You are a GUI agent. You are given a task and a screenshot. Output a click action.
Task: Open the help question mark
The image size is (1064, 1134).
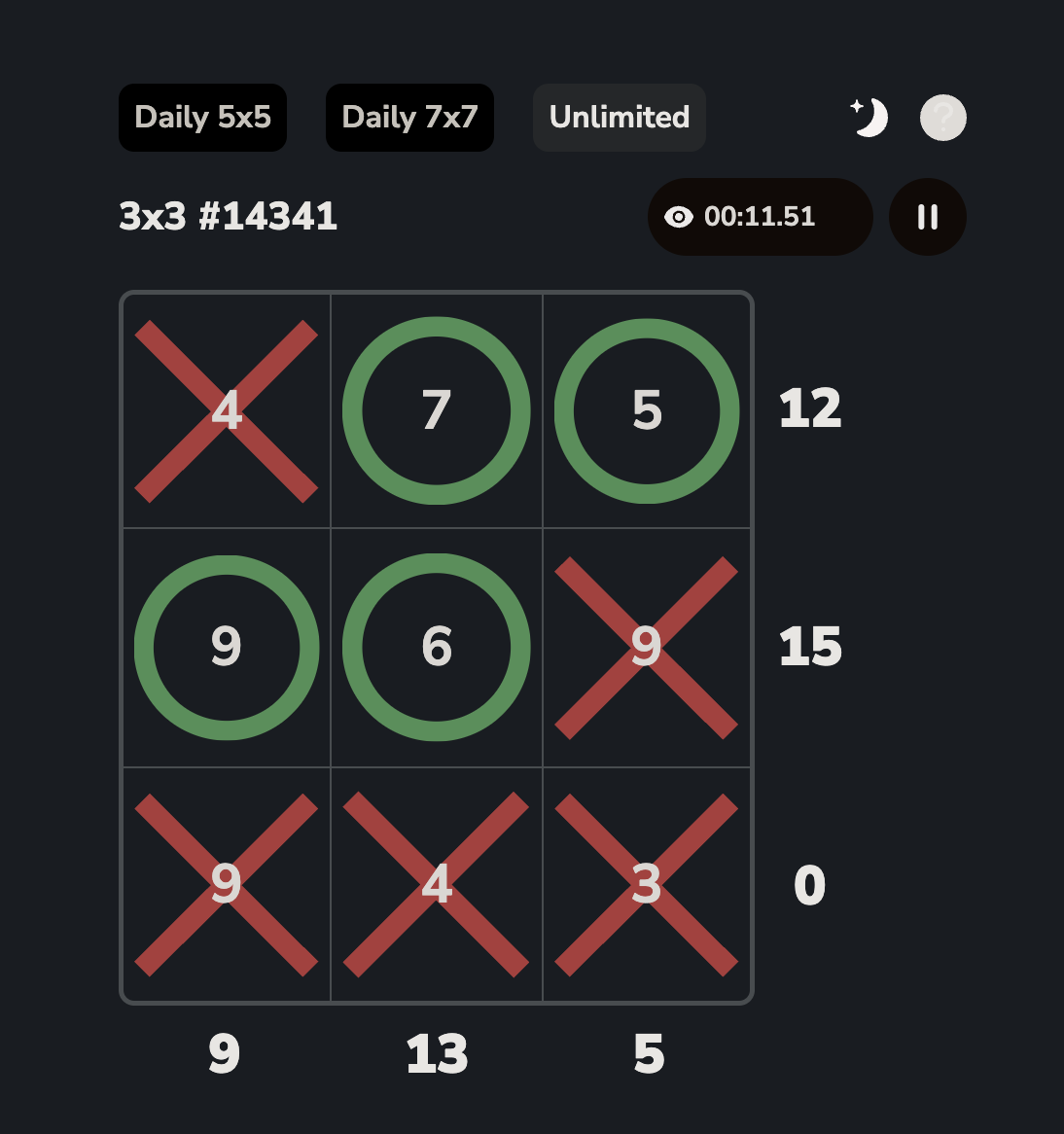coord(942,118)
